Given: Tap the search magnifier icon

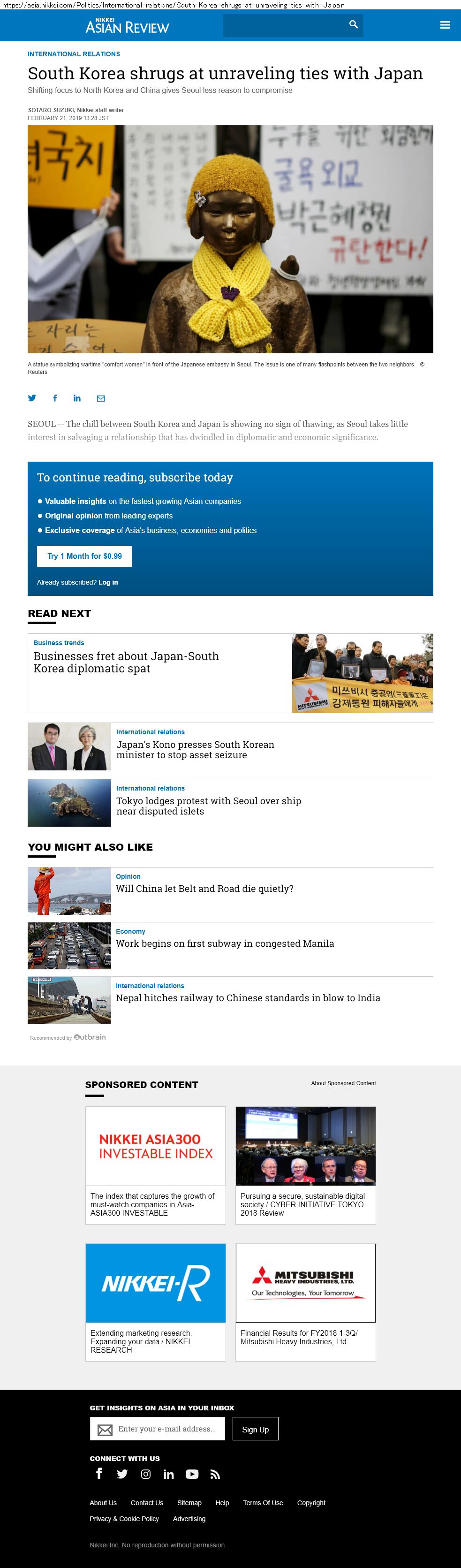Looking at the screenshot, I should 353,24.
